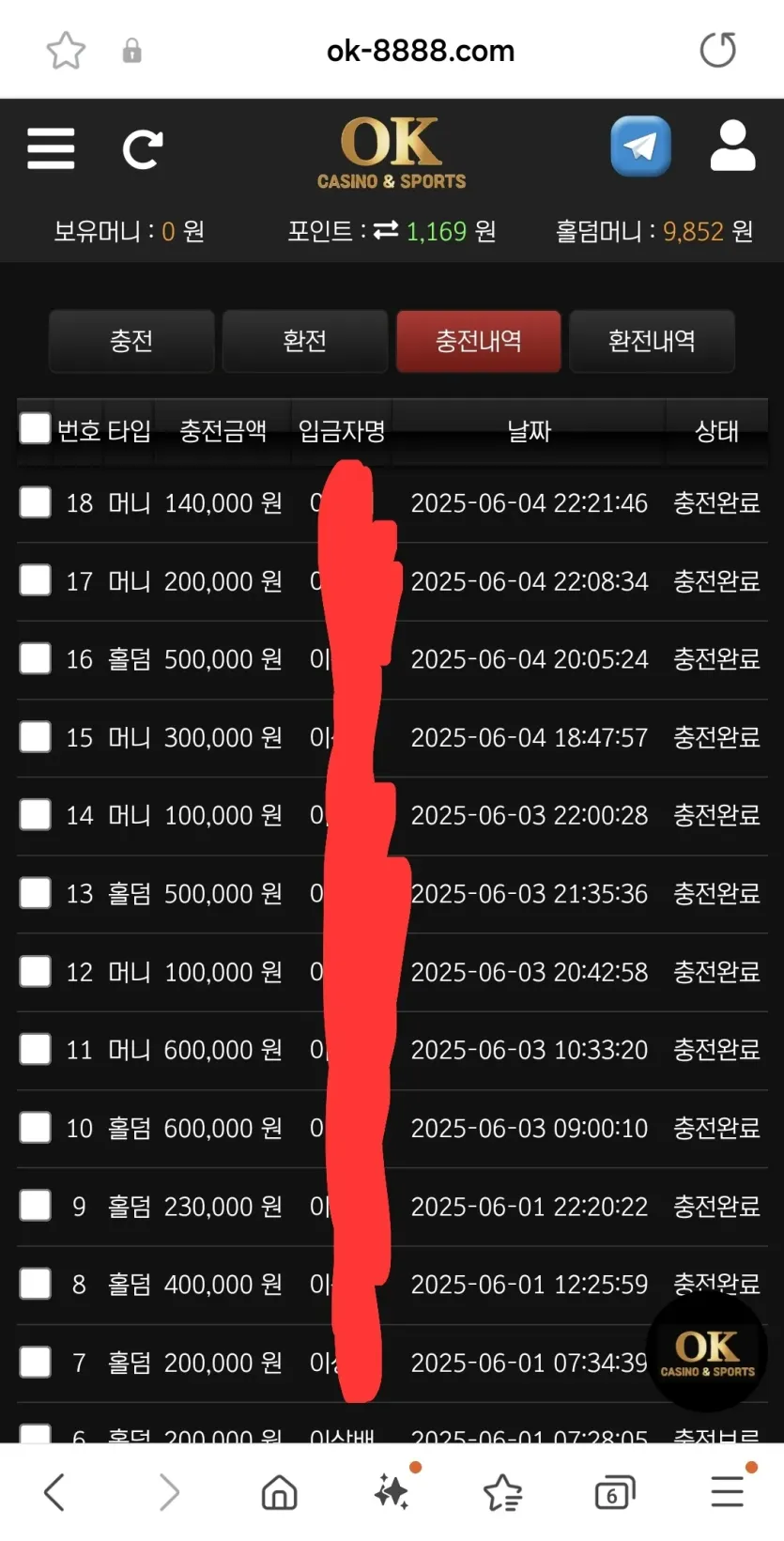Screen dimensions: 784x1541
Task: Tick the checkbox for row 18
Action: 36,502
